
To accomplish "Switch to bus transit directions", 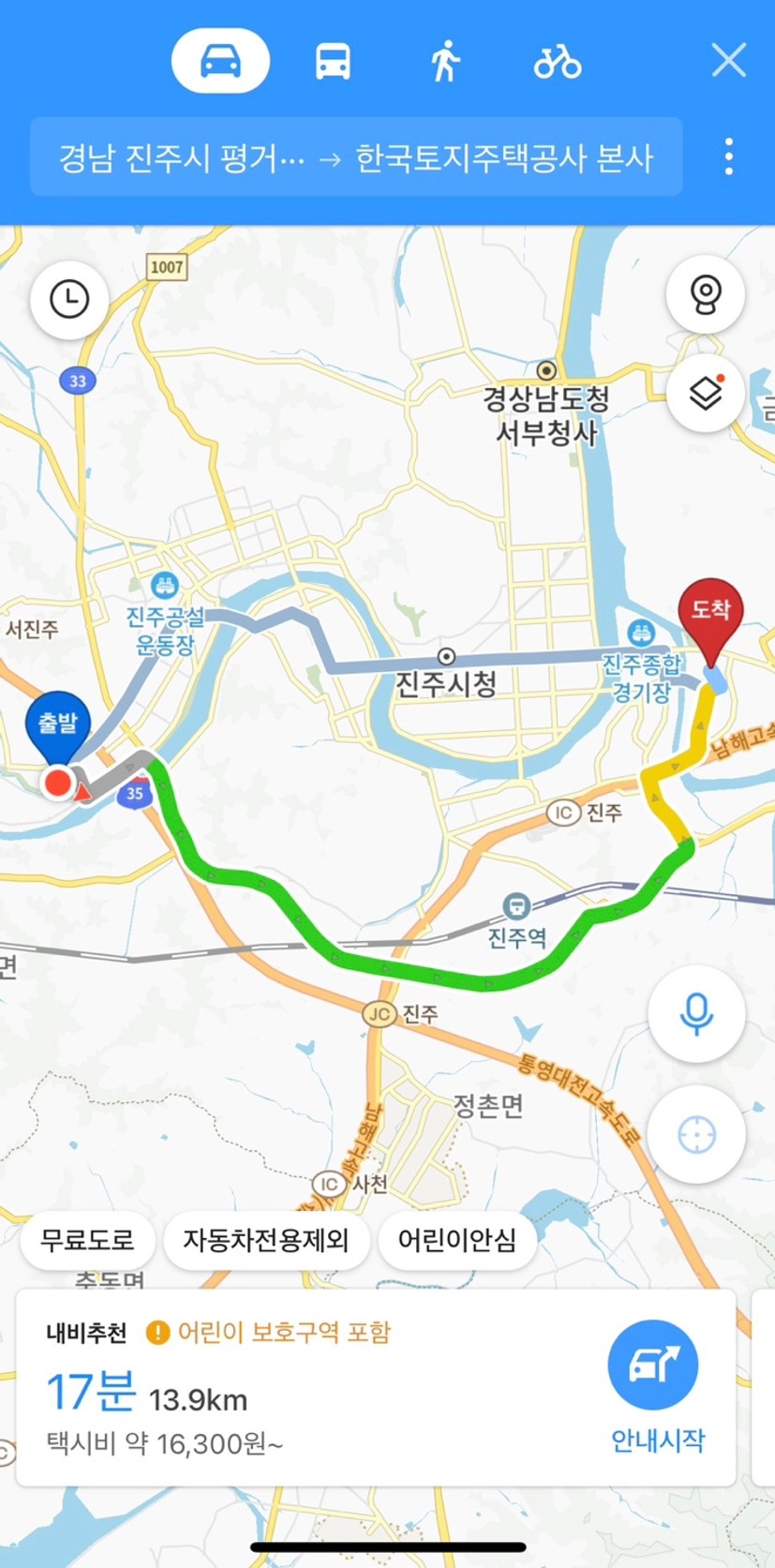I will click(333, 62).
